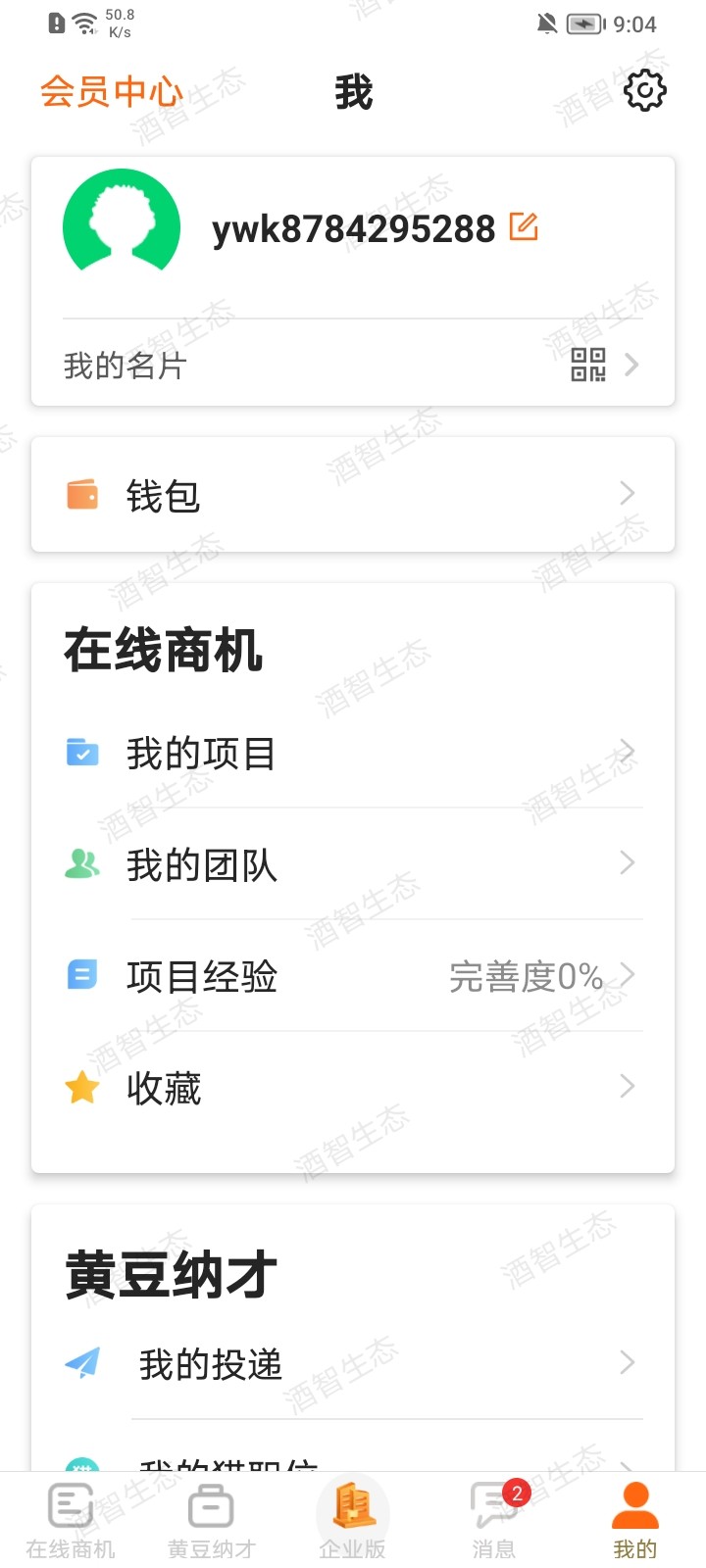Tap the green profile avatar
Image resolution: width=706 pixels, height=1568 pixels.
(122, 227)
